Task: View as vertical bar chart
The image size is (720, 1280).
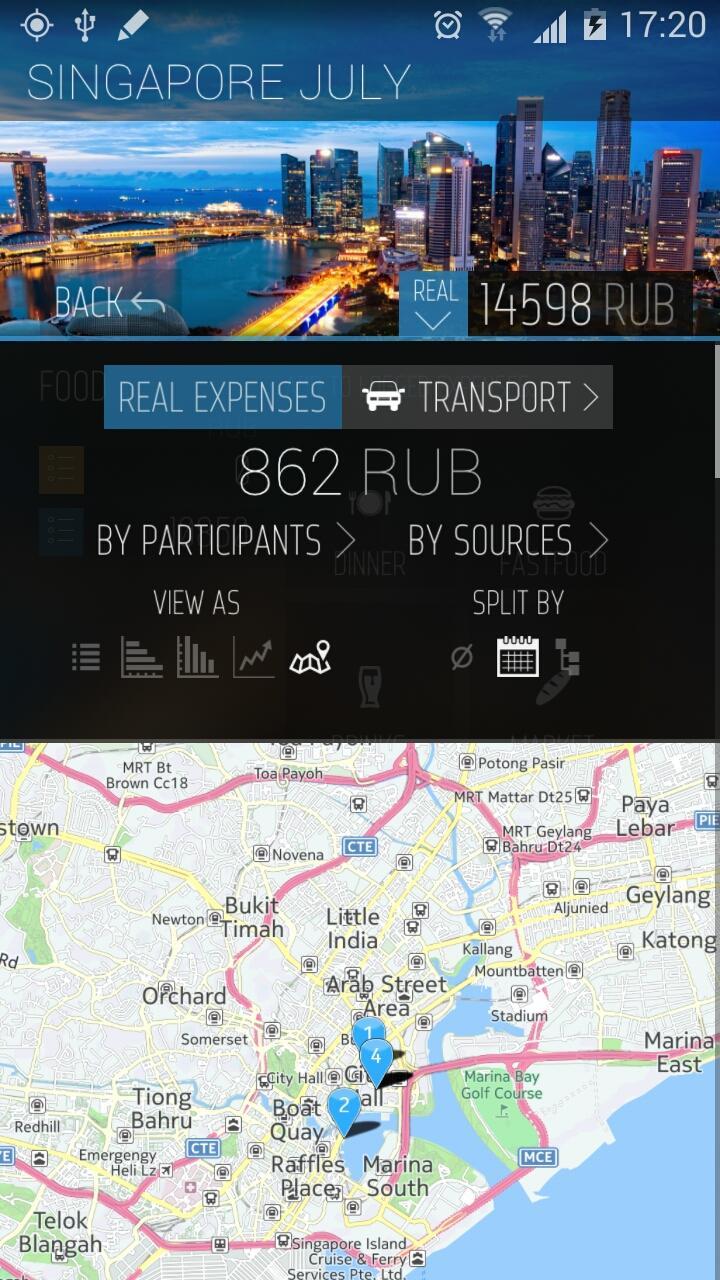Action: 198,658
